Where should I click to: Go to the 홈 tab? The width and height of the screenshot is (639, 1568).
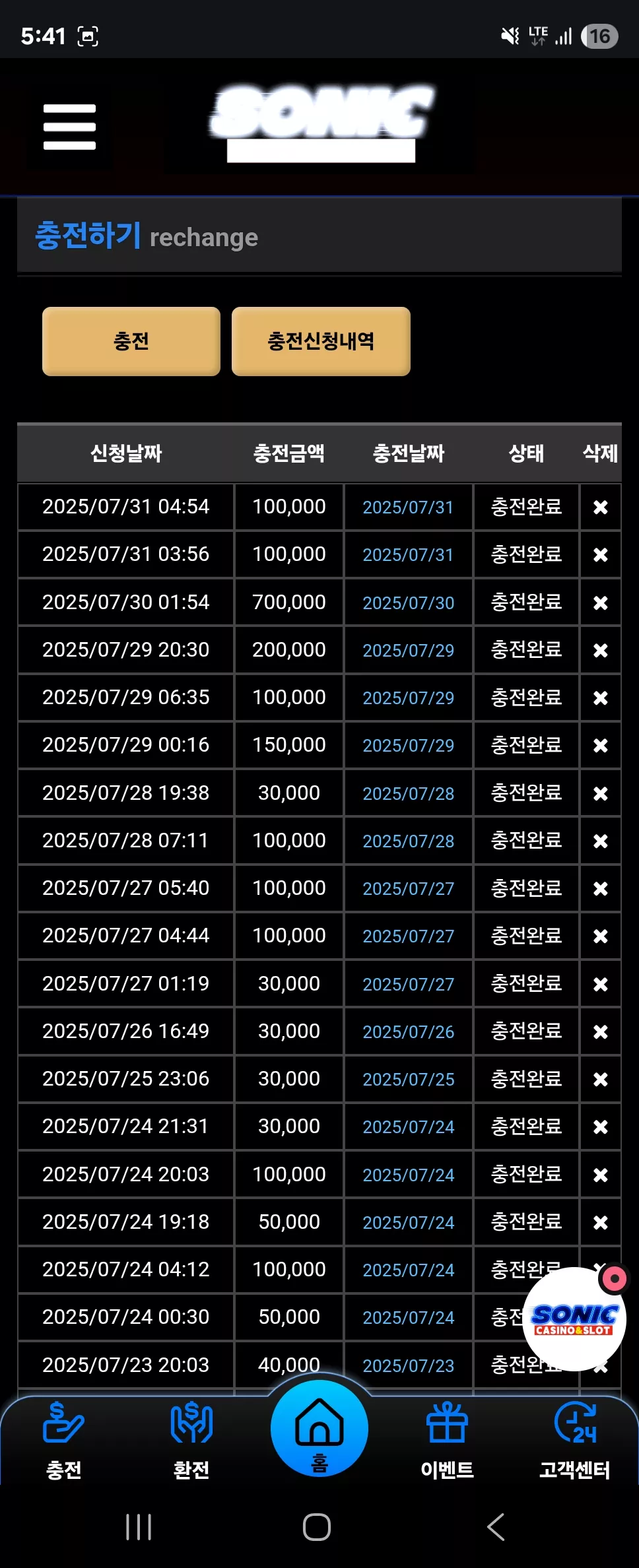pyautogui.click(x=319, y=1429)
